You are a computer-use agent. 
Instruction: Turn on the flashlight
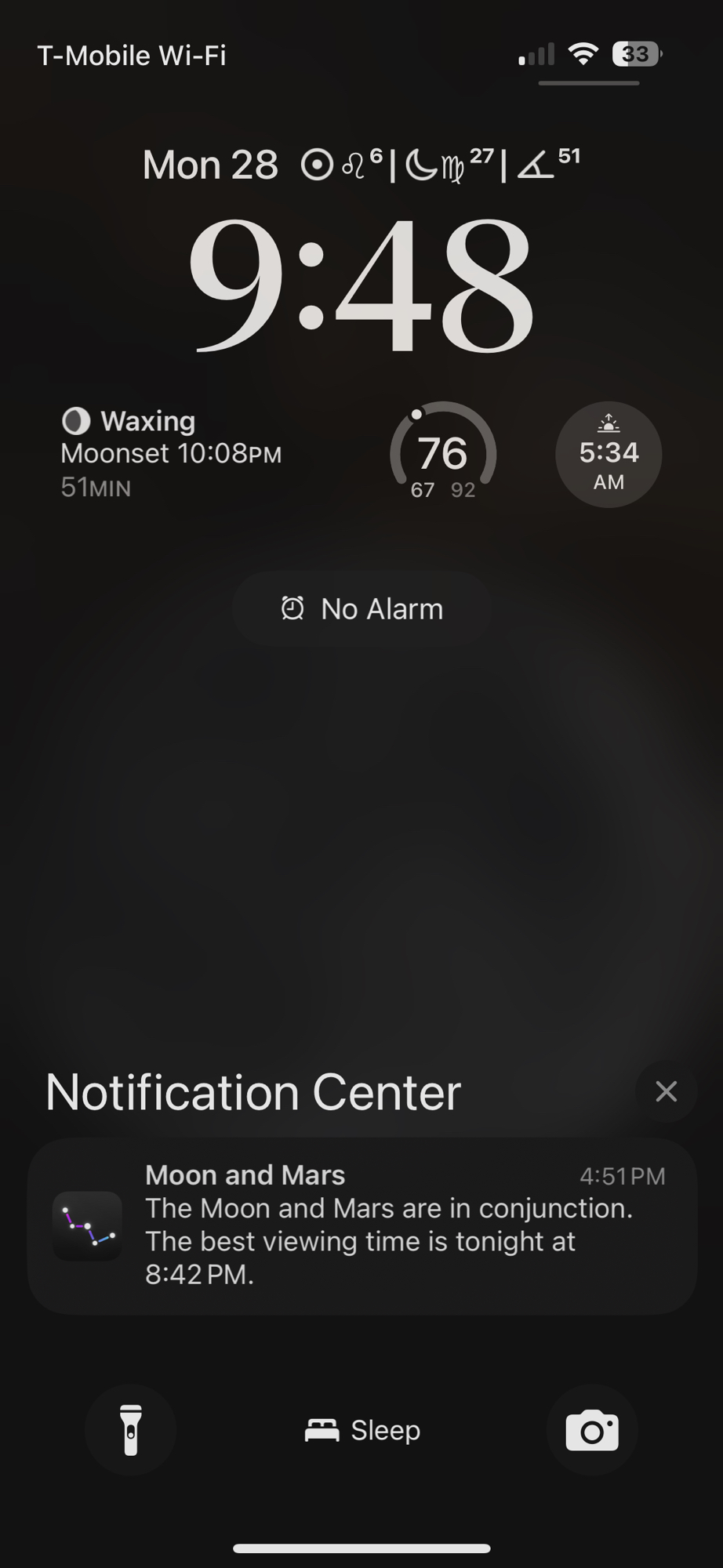[x=130, y=1430]
